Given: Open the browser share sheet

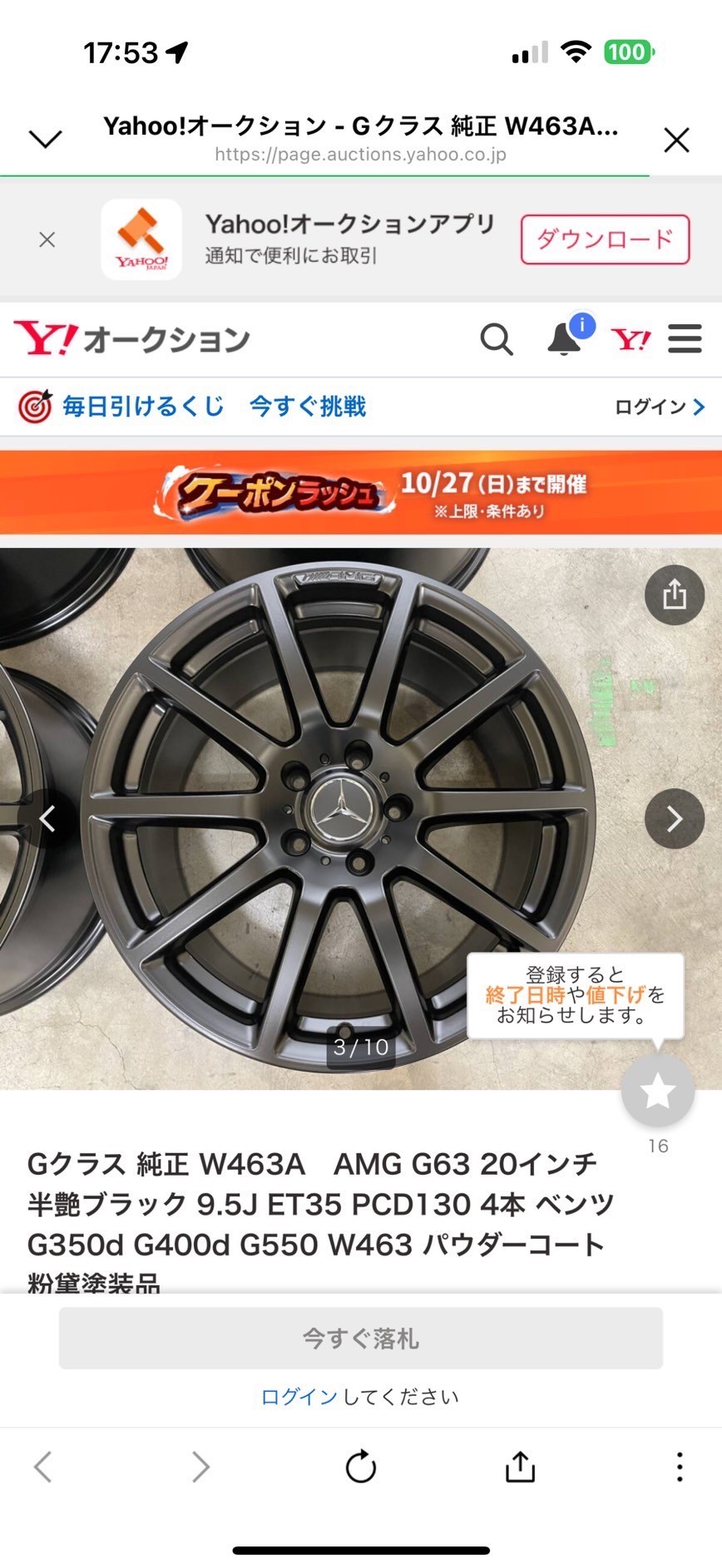Looking at the screenshot, I should (x=521, y=1467).
